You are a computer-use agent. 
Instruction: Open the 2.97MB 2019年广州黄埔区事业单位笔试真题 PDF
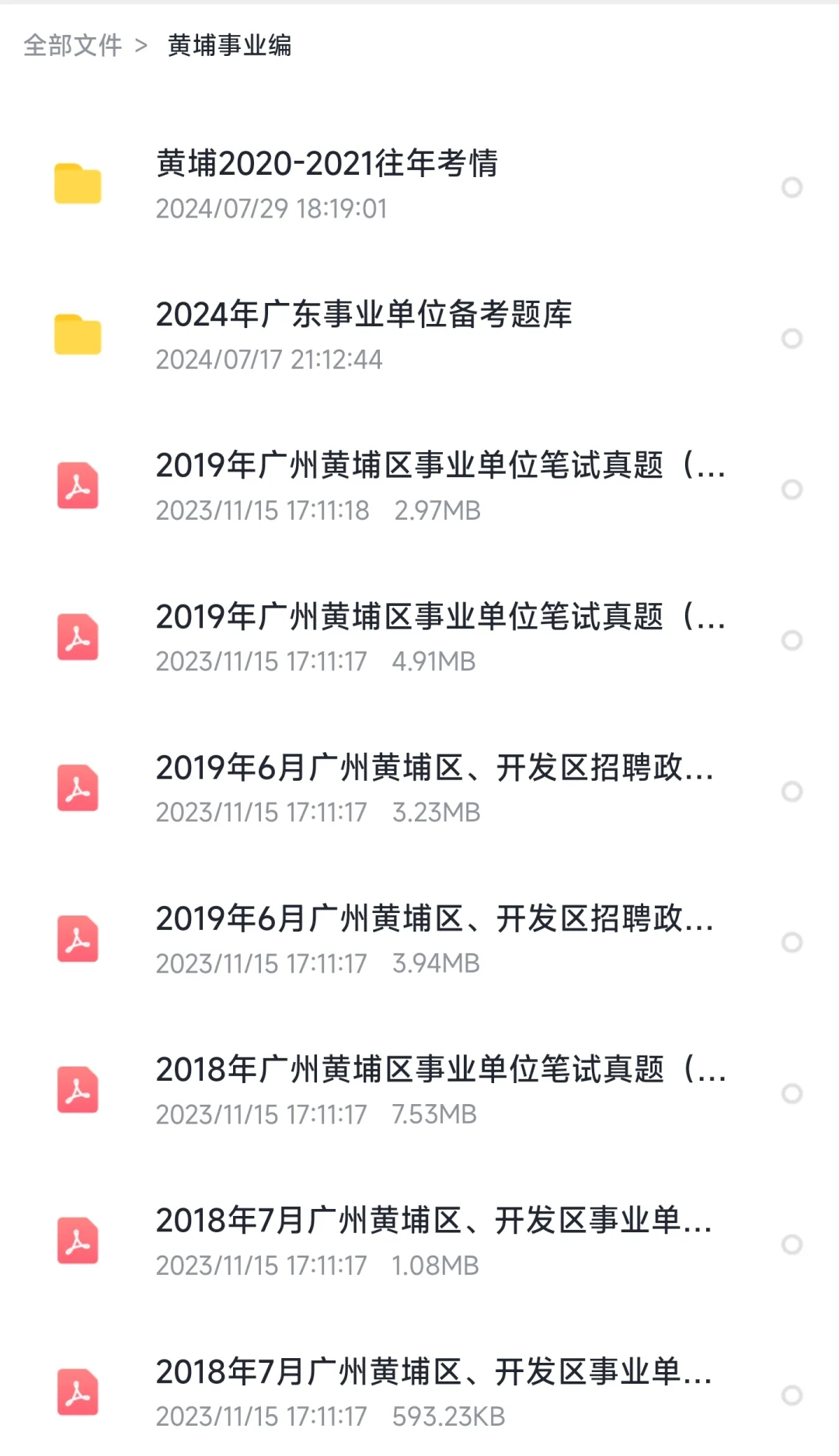tap(419, 487)
